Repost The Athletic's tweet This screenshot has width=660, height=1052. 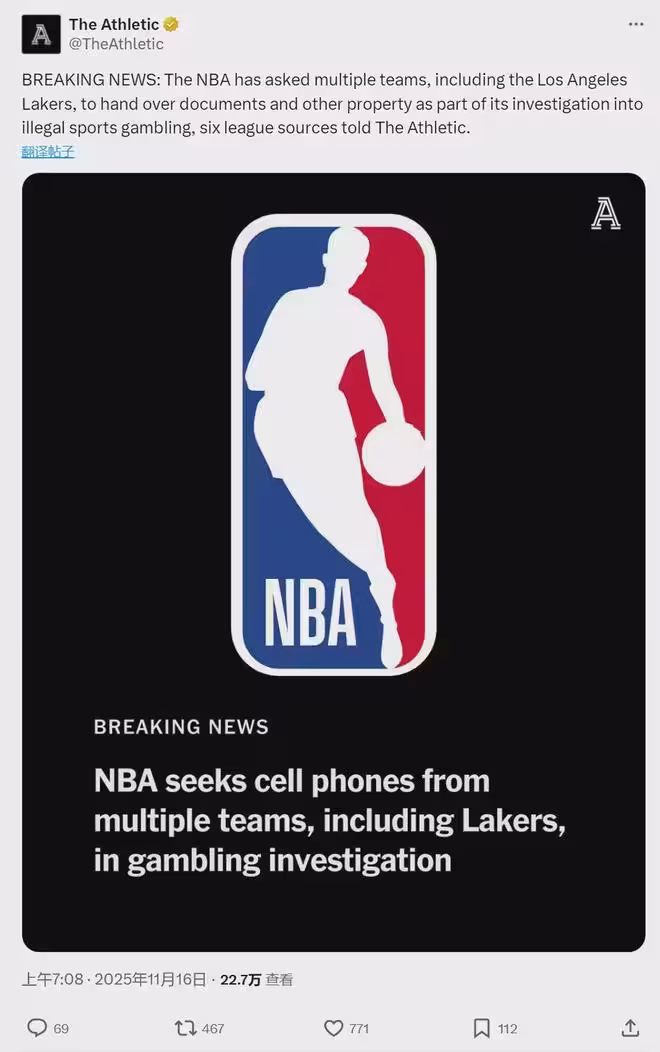pos(186,1027)
